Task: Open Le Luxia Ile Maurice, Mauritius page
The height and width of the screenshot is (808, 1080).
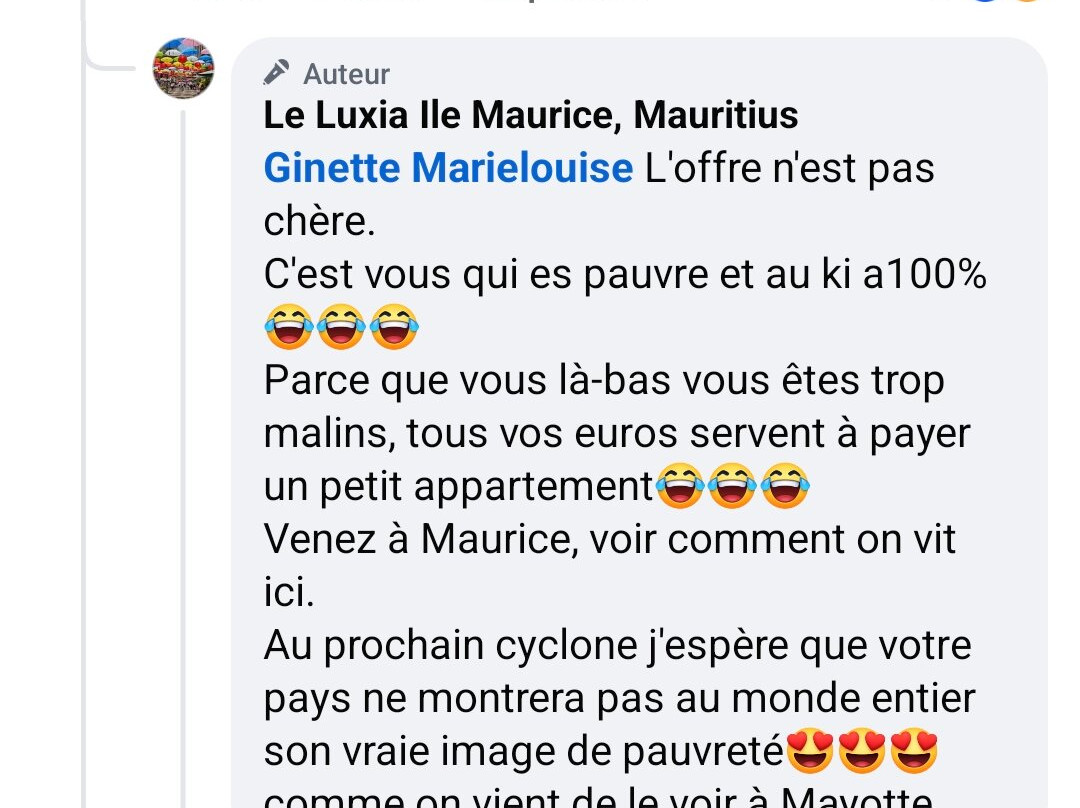Action: point(530,116)
